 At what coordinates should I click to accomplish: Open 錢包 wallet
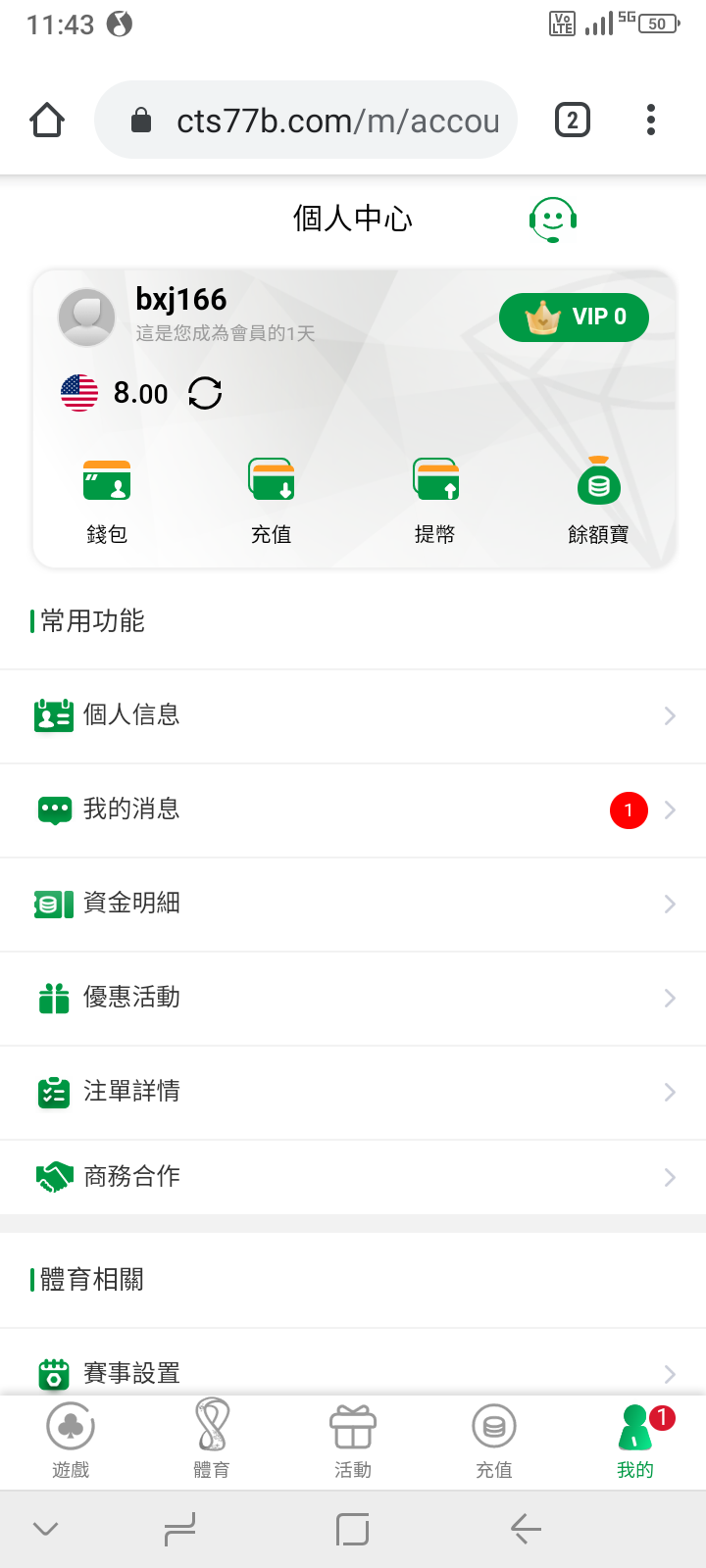107,500
